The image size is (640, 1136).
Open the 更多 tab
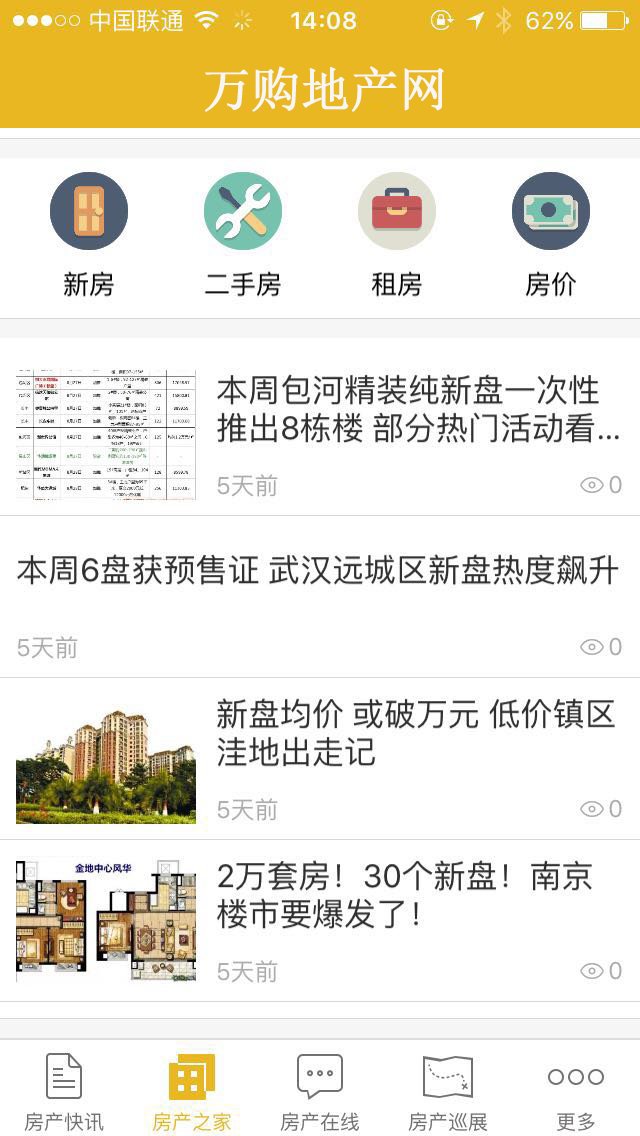click(576, 1090)
